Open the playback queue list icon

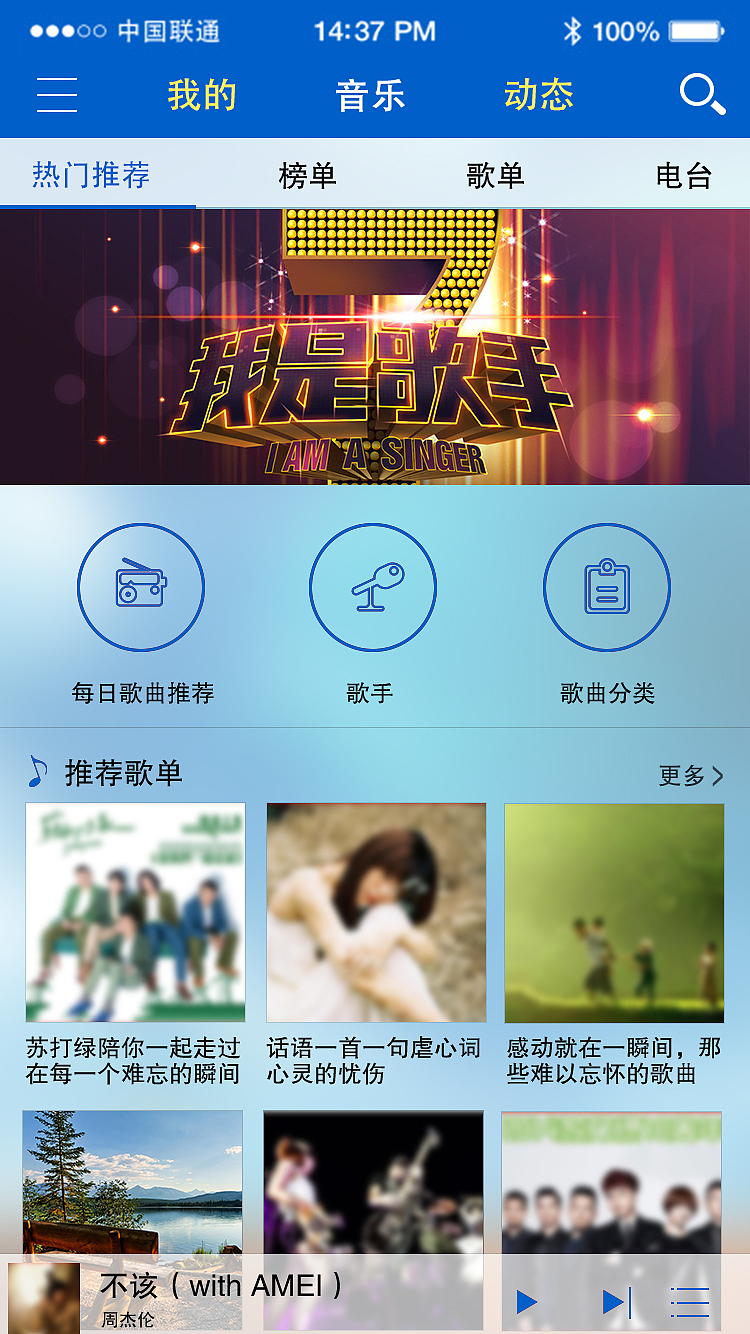click(x=689, y=1301)
